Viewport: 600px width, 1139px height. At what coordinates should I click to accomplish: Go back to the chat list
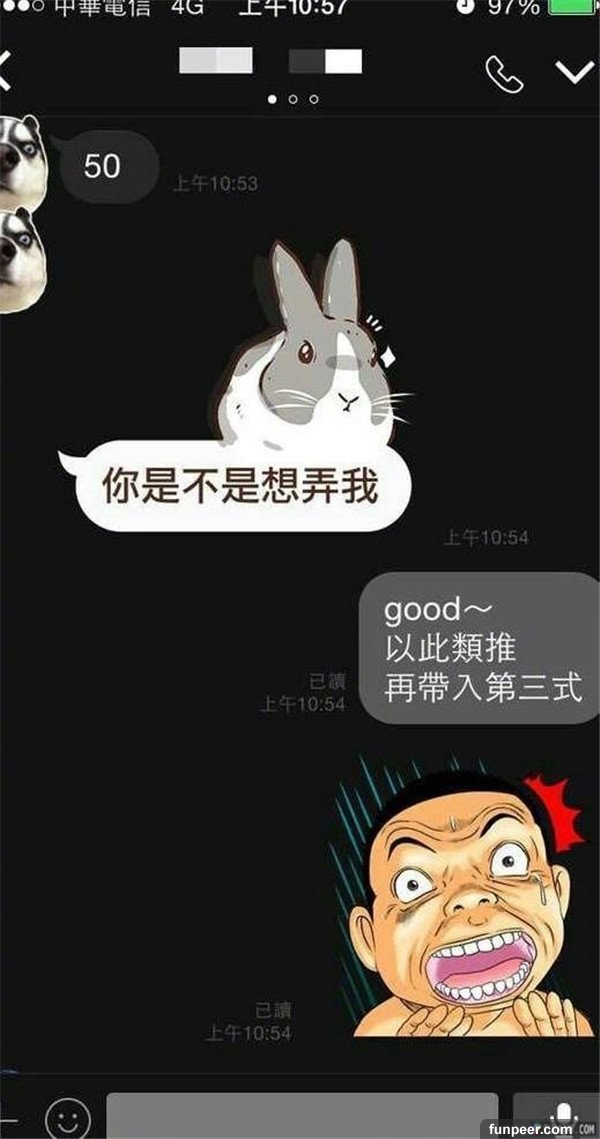(6, 72)
